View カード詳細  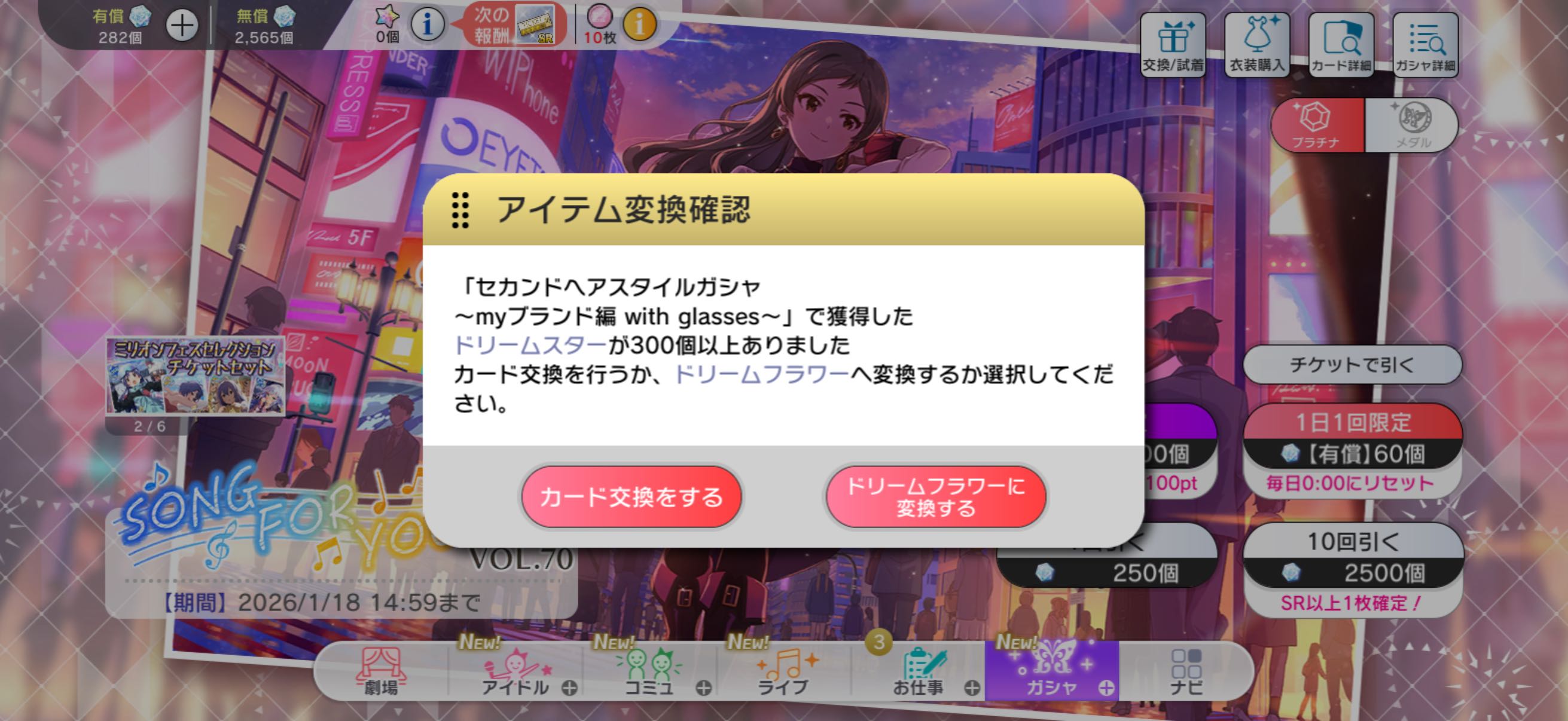(x=1341, y=45)
